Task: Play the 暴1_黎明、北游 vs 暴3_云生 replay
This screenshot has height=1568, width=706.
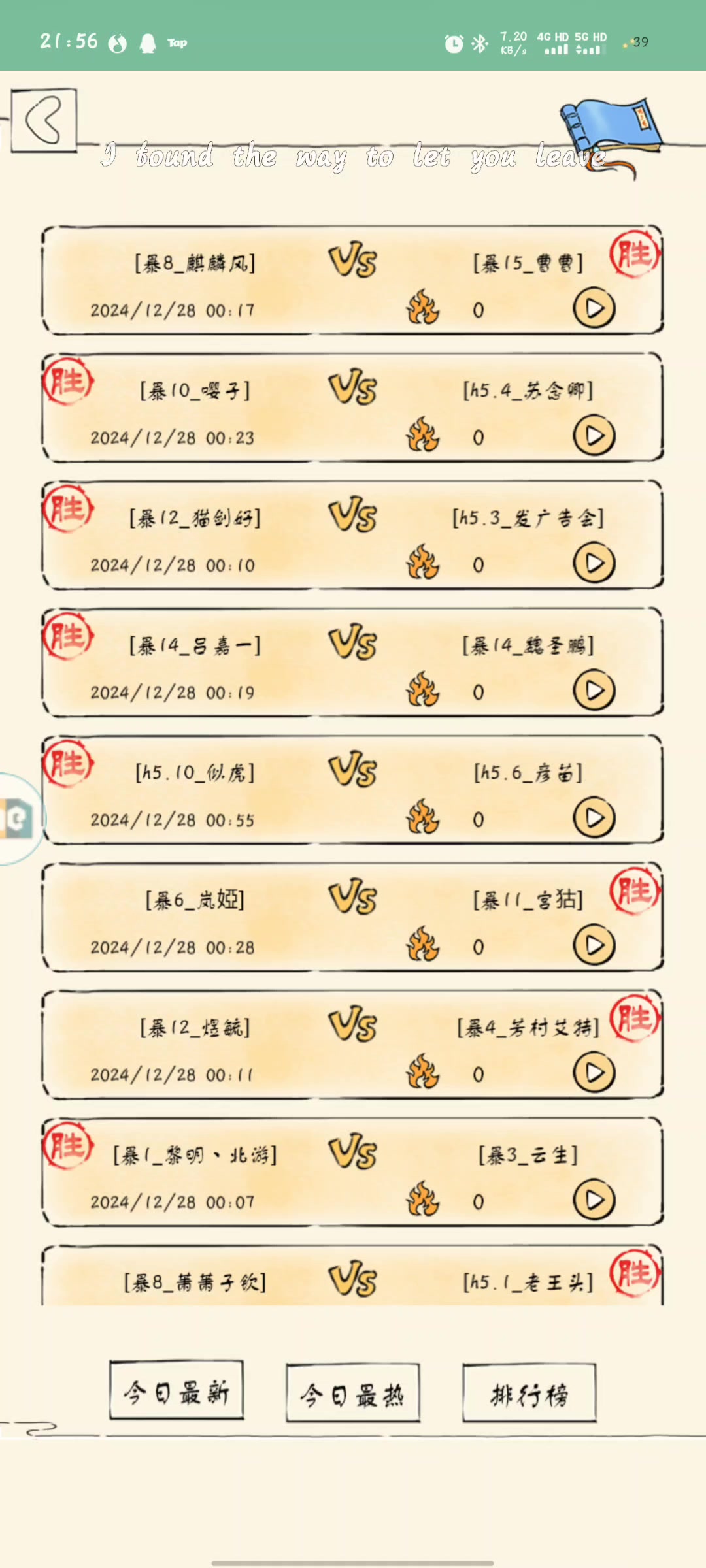Action: (594, 1200)
